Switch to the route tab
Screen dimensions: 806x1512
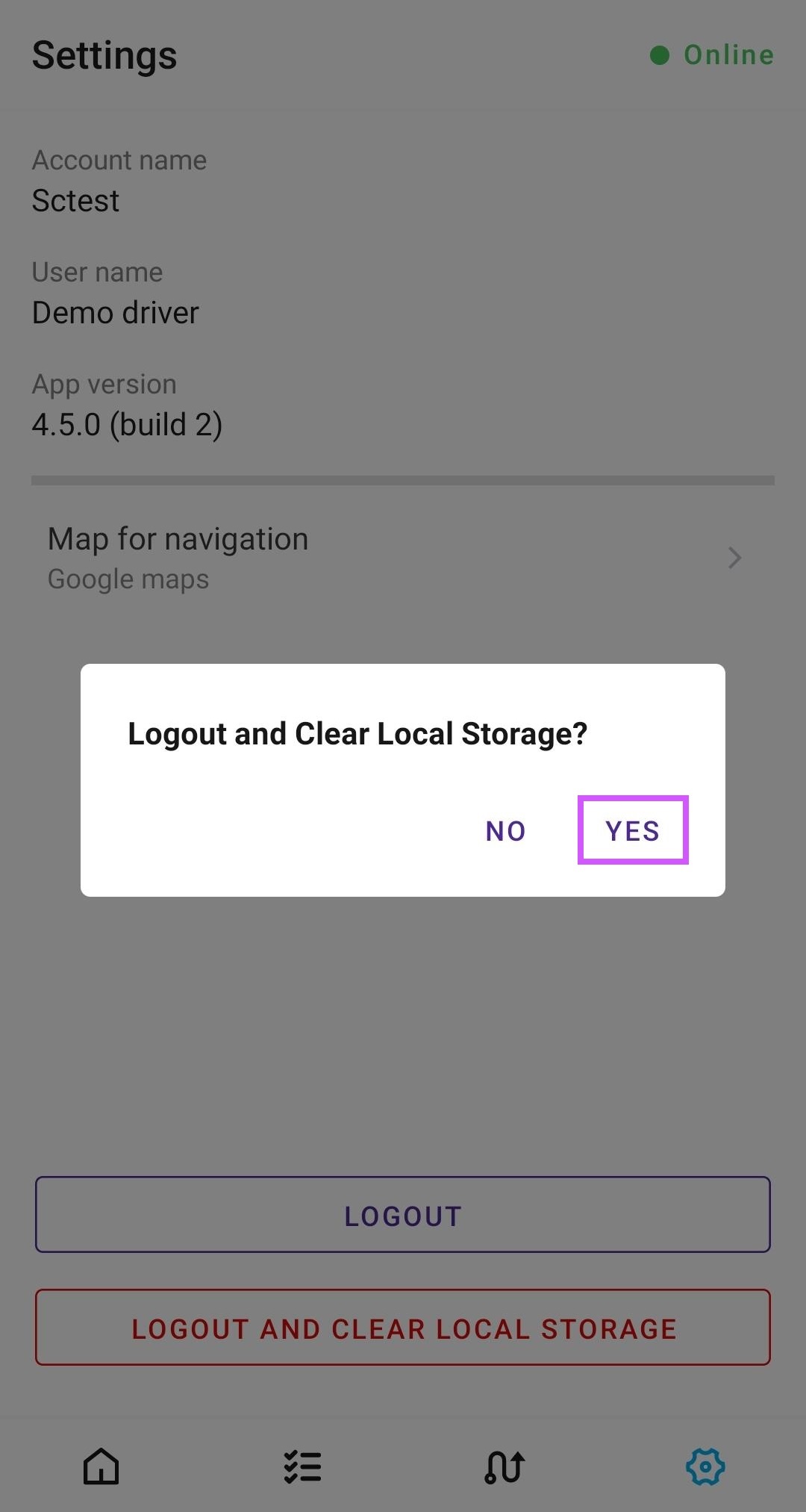click(x=504, y=1466)
